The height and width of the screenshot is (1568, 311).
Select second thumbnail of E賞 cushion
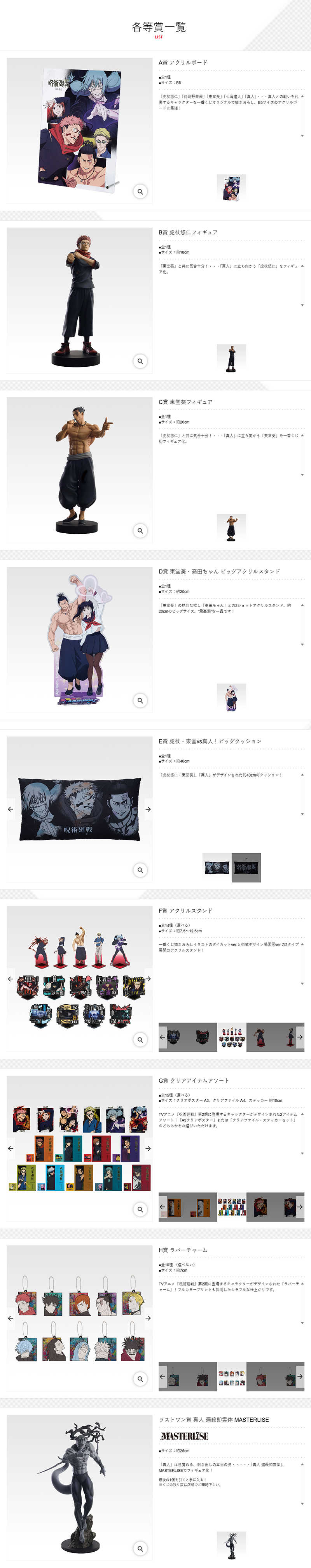coord(246,867)
